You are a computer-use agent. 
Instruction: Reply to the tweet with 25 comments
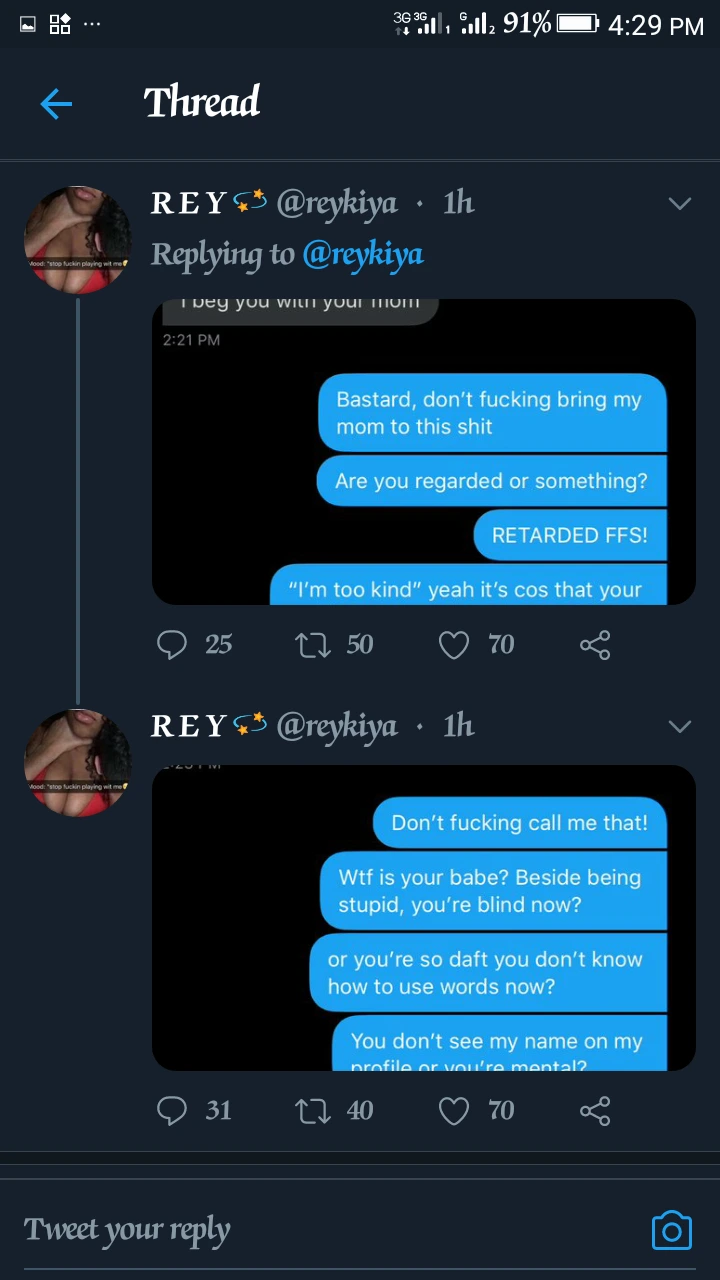(172, 645)
